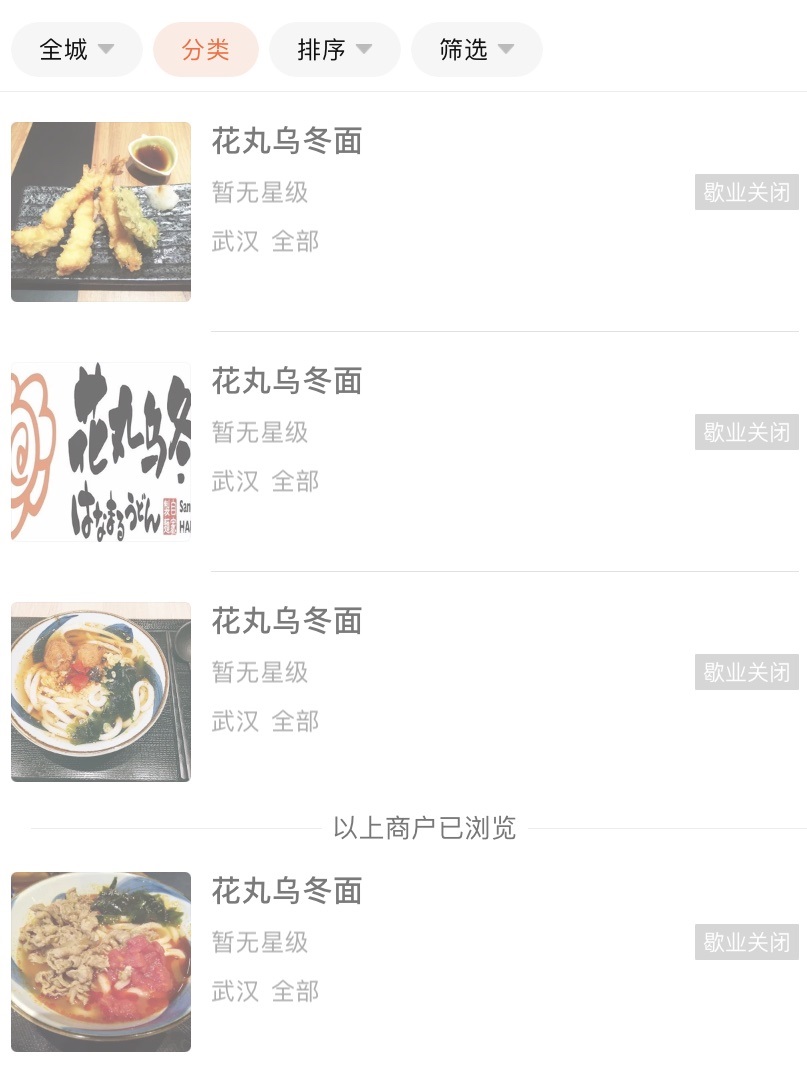Open the 全城 area dropdown

tap(76, 49)
